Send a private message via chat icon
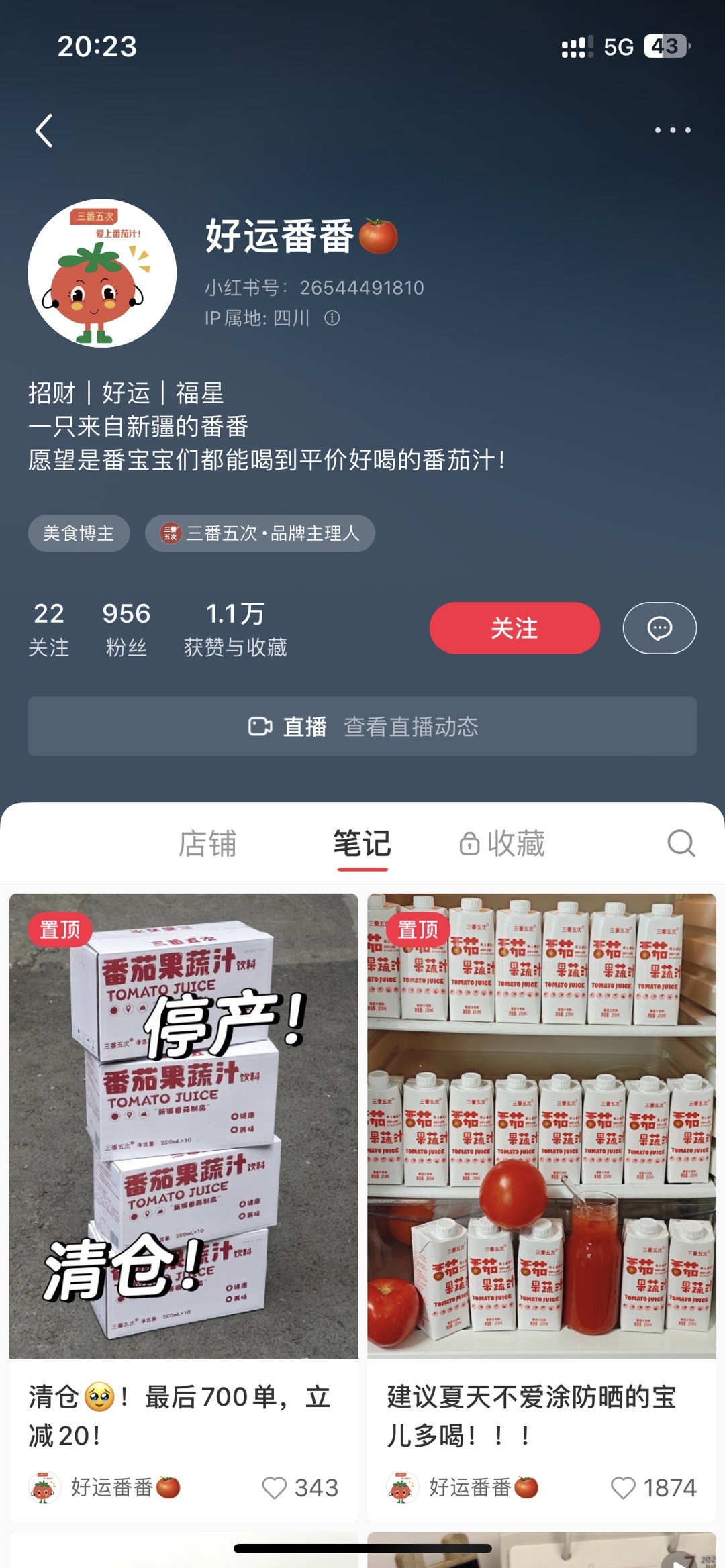 click(x=659, y=628)
